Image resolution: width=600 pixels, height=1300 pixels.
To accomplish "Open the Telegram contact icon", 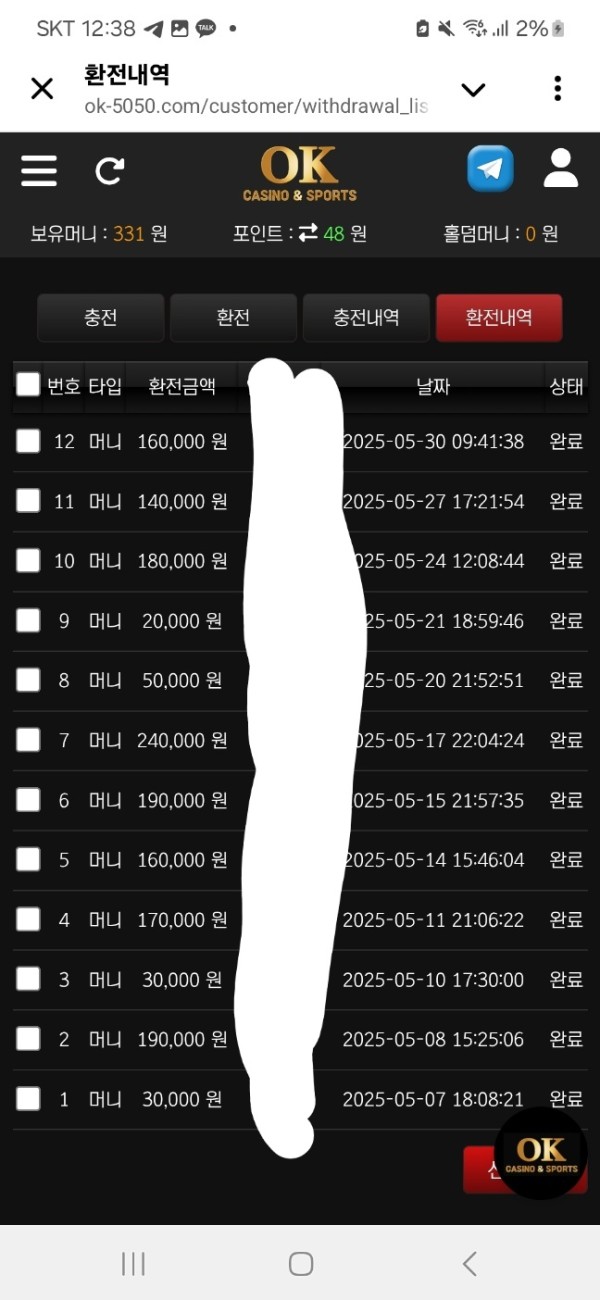I will (490, 169).
